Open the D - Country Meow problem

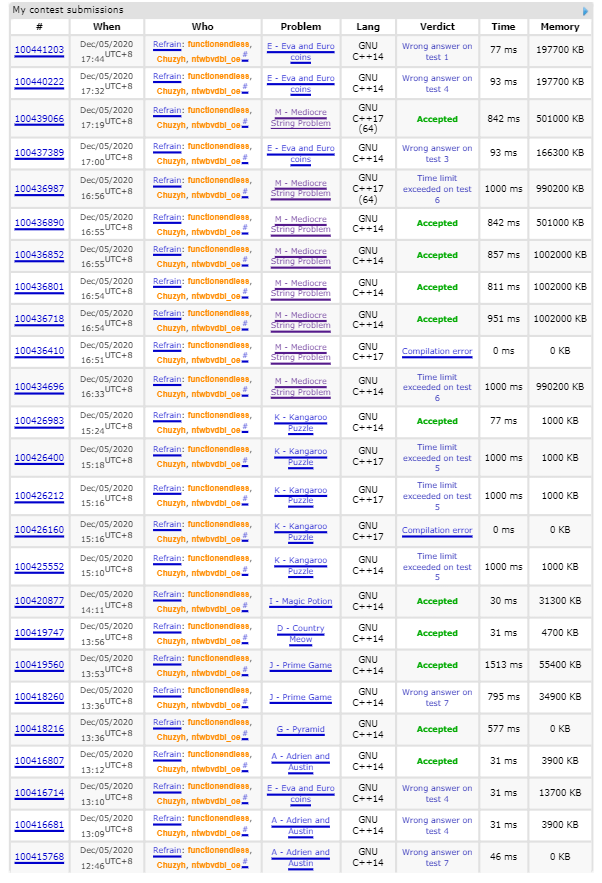coord(300,634)
